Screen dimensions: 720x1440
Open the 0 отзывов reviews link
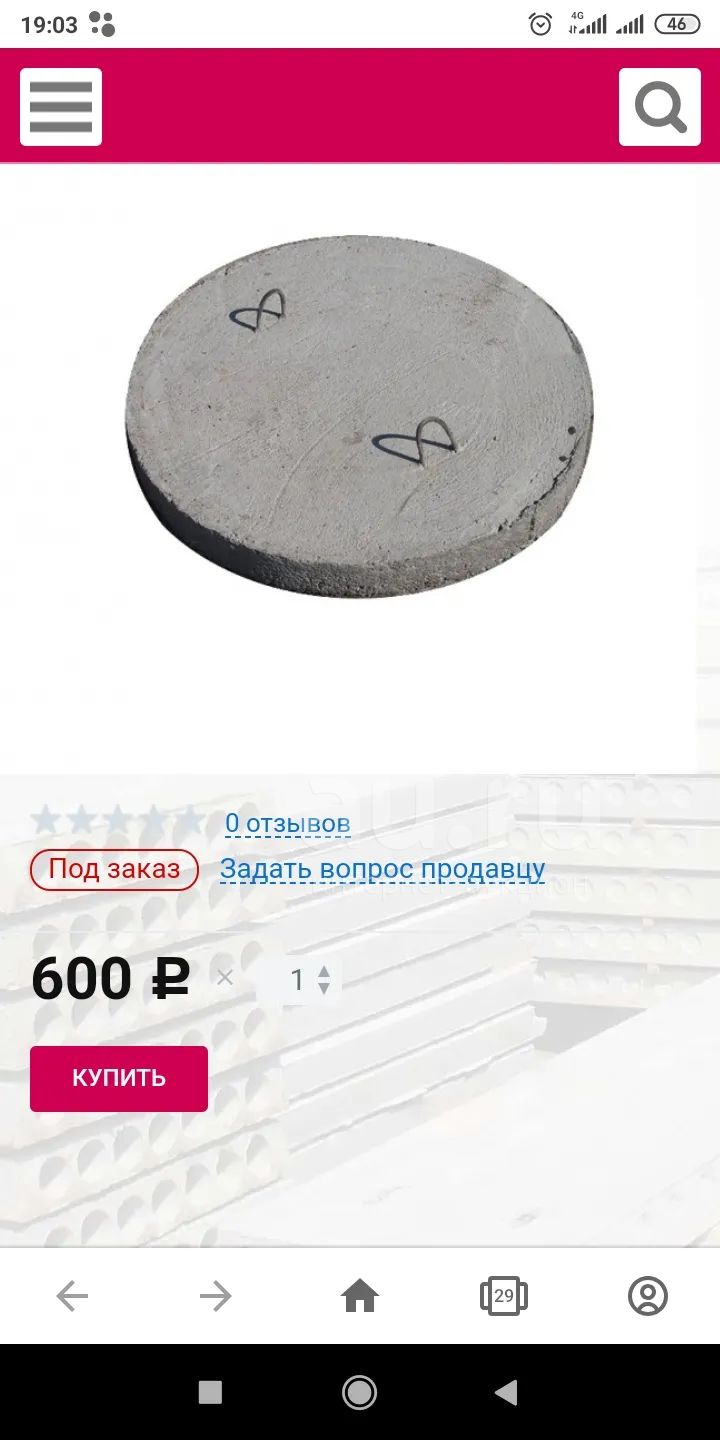coord(287,824)
